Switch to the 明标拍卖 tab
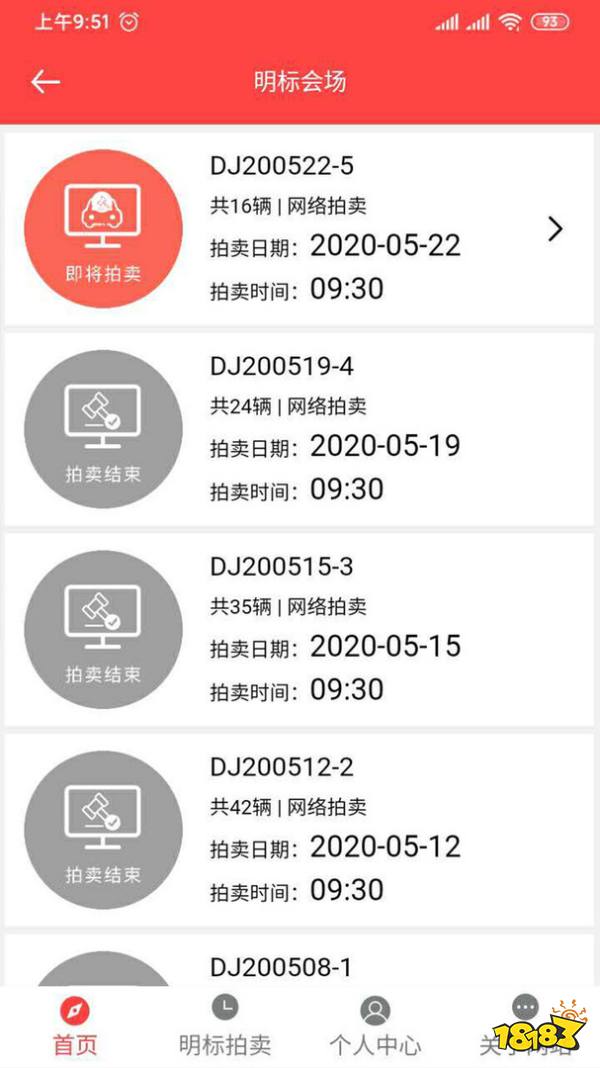 [x=225, y=1026]
